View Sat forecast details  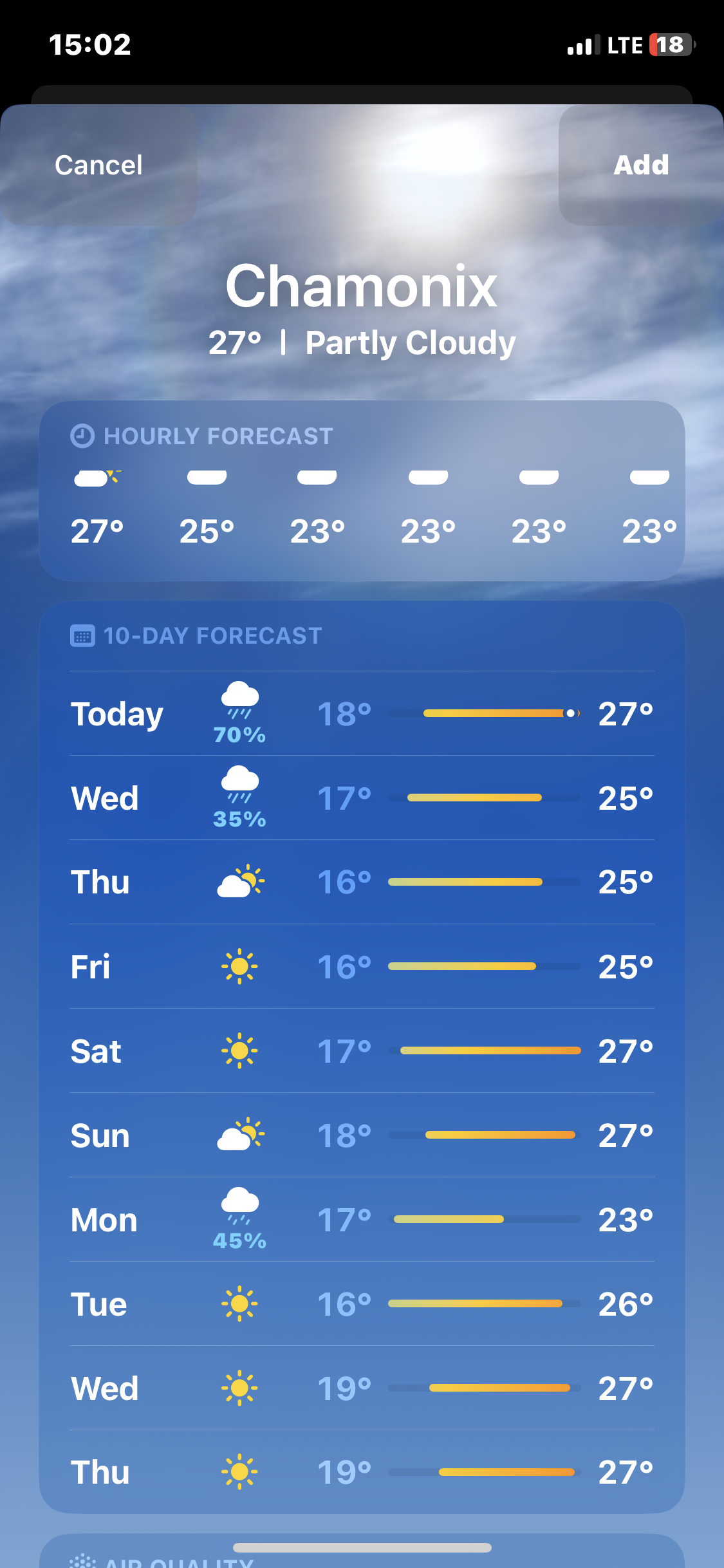(362, 1050)
